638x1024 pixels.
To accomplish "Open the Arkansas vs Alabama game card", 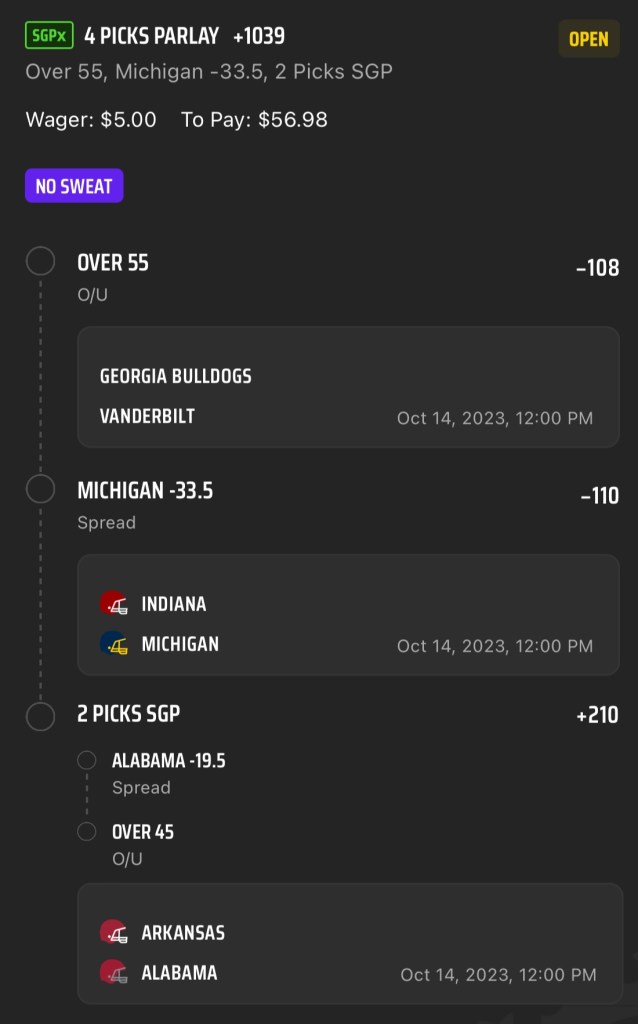I will tap(348, 943).
